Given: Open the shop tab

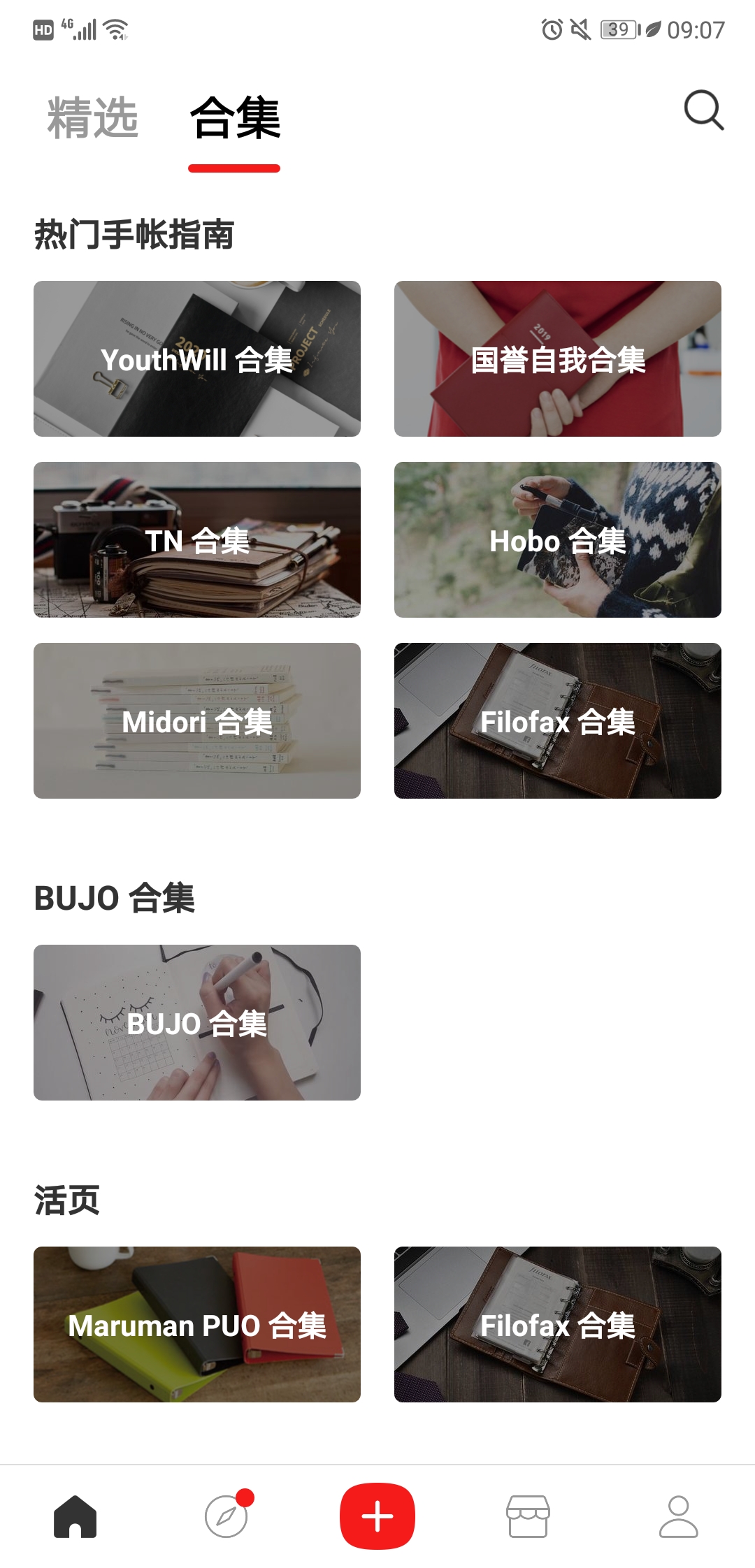Looking at the screenshot, I should point(528,1516).
